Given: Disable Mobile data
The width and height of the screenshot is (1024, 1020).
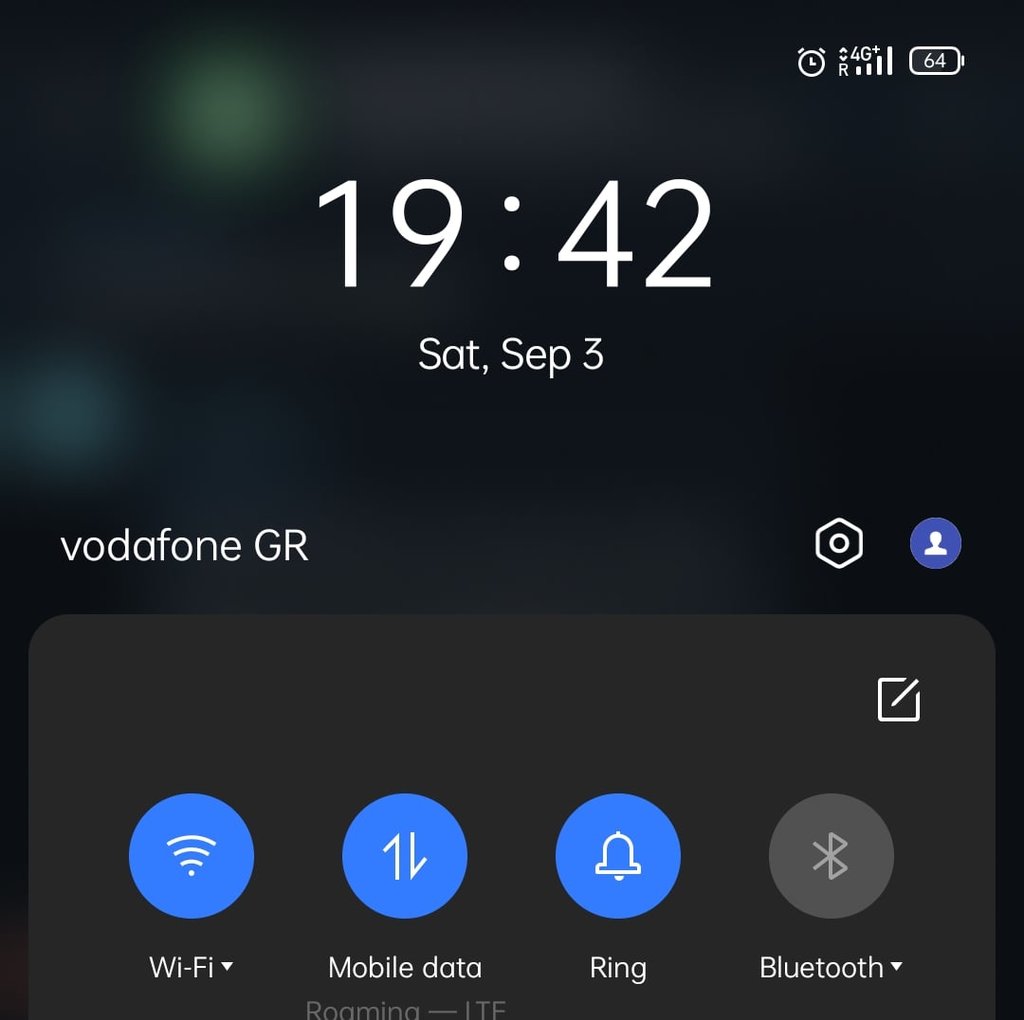Looking at the screenshot, I should coord(405,856).
